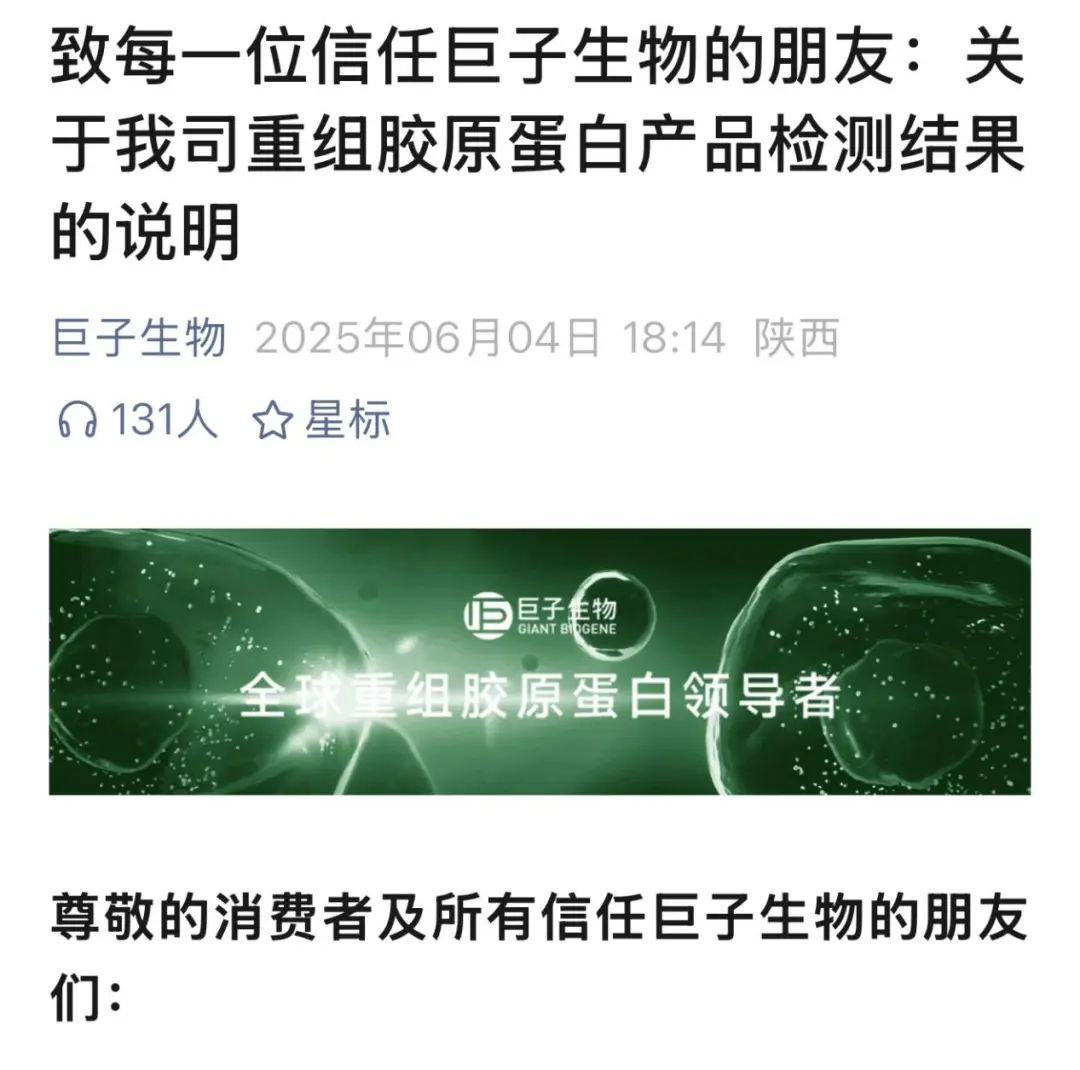
Task: Open the green 巨子生物 banner image
Action: [540, 662]
